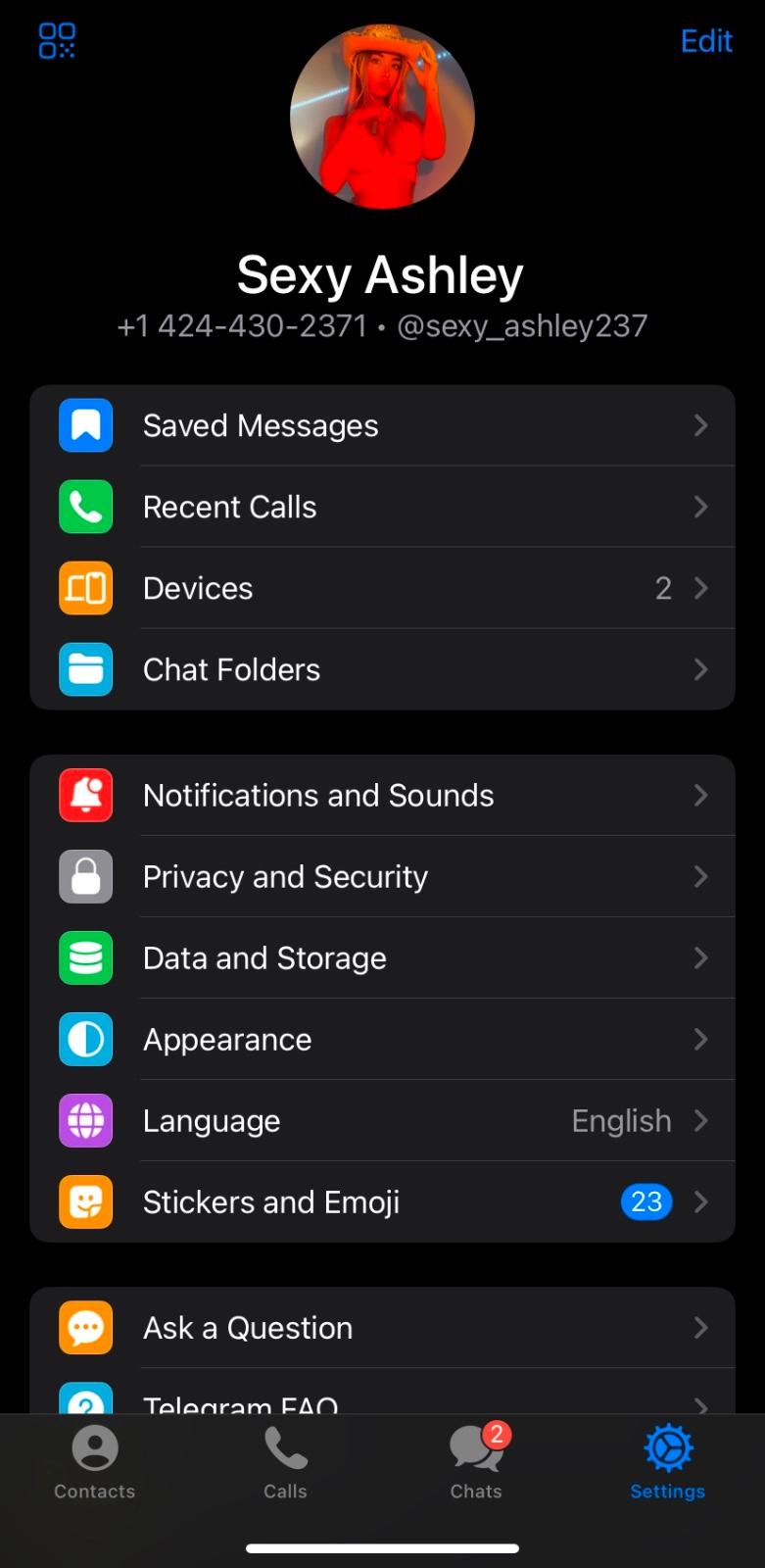Open Appearance settings
Screen dimensions: 765x1568
tap(382, 1039)
